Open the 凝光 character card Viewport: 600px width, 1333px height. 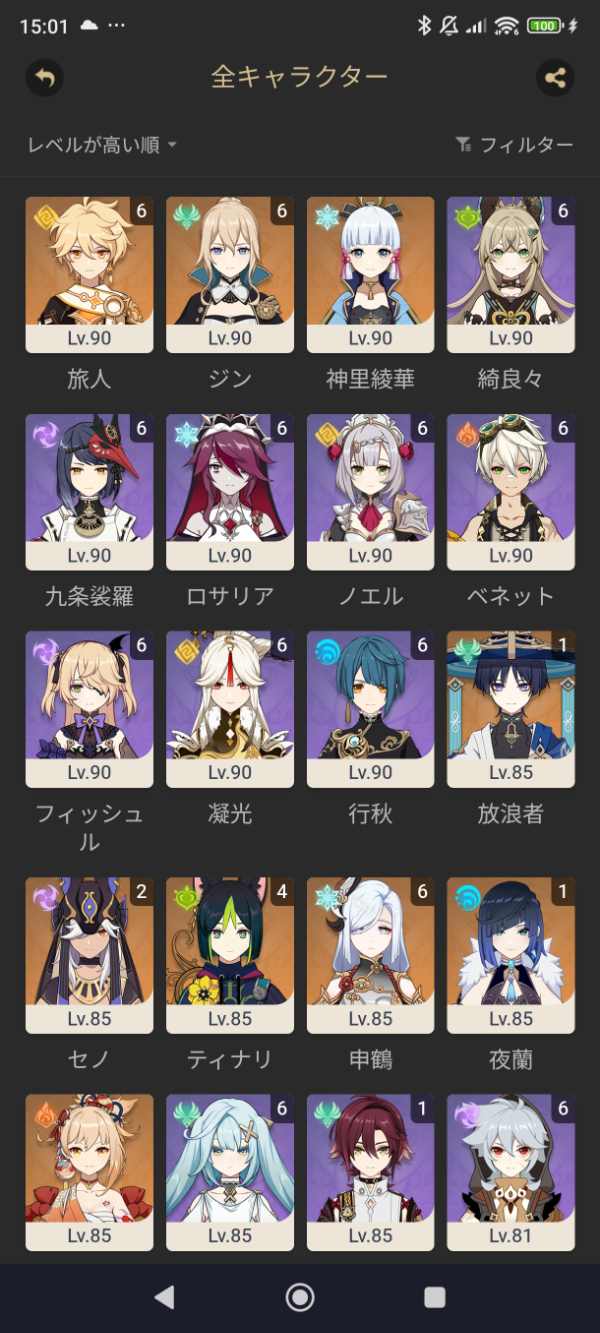[x=230, y=709]
